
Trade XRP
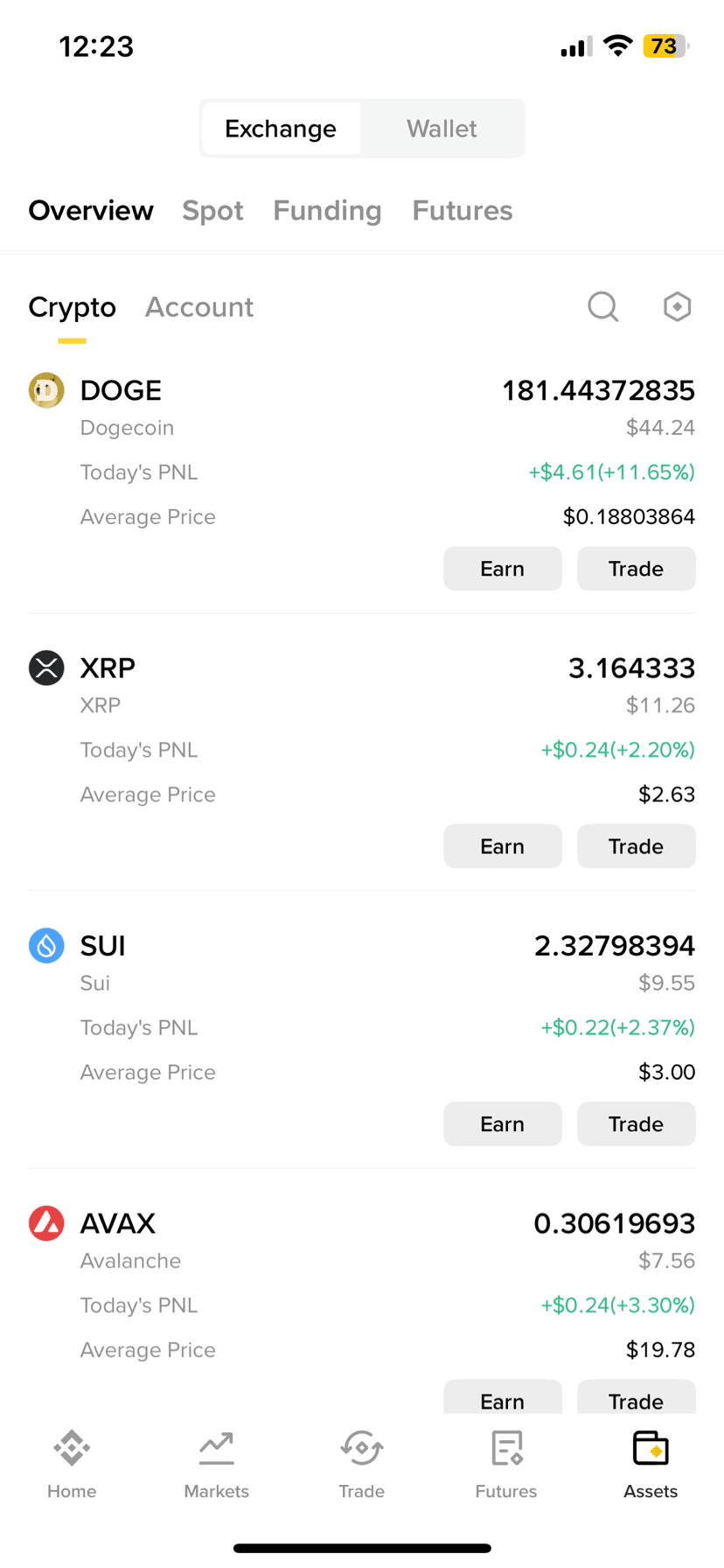(x=637, y=846)
